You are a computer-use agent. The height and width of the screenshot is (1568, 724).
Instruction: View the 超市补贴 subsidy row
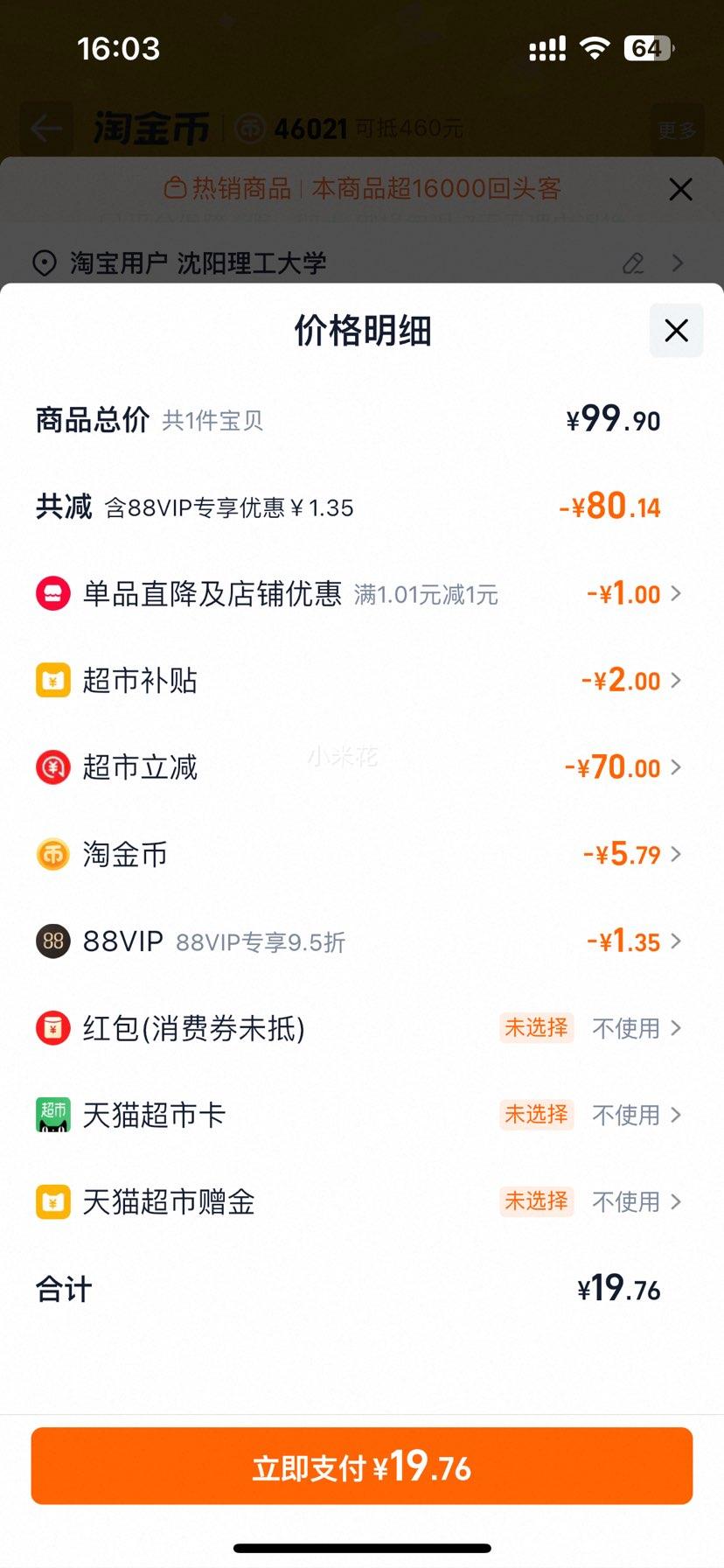pos(630,681)
